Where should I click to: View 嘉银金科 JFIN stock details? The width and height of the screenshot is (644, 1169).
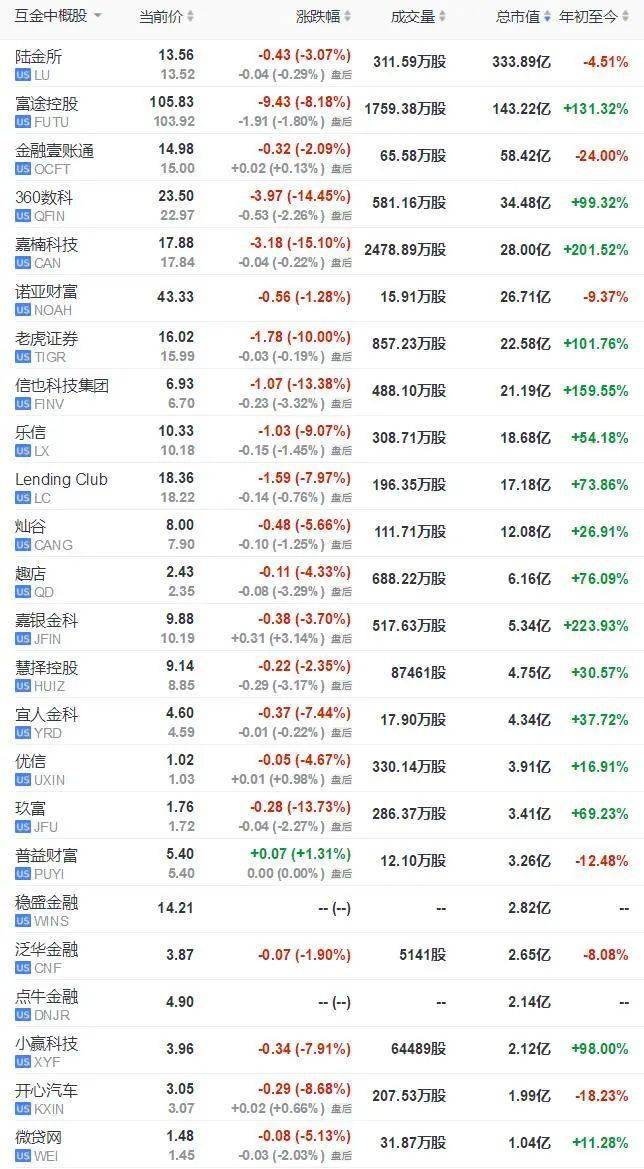(x=322, y=628)
